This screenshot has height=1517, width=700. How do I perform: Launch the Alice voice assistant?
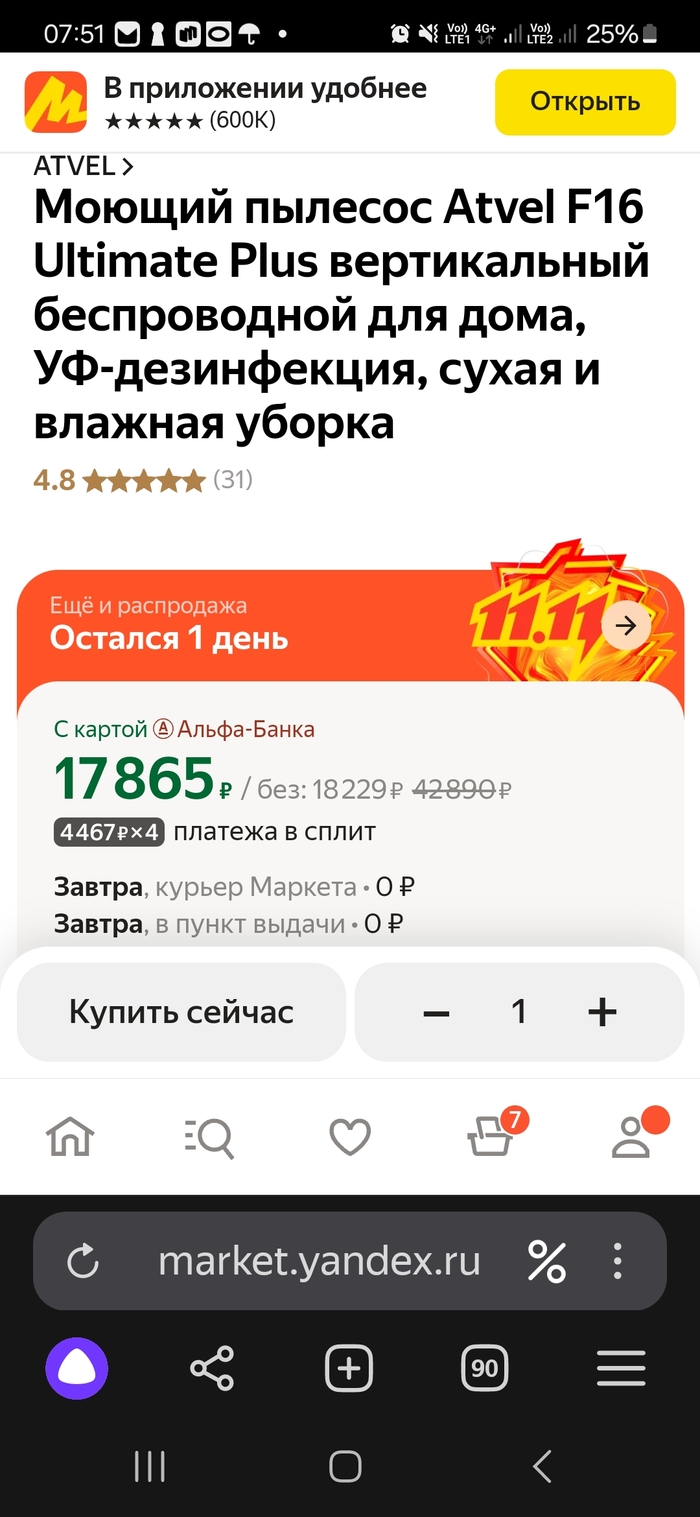[76, 1368]
